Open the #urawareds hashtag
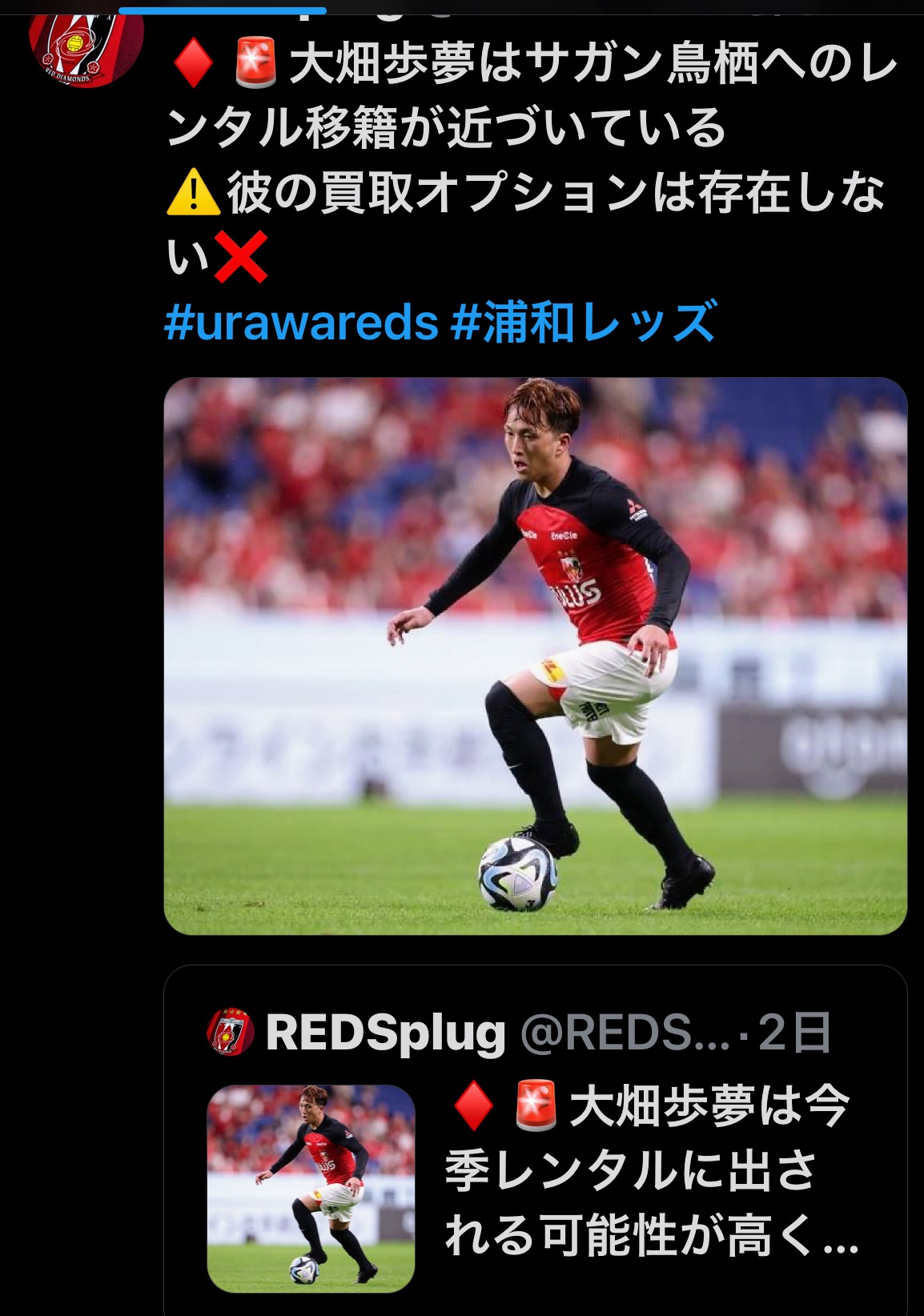 pyautogui.click(x=301, y=323)
